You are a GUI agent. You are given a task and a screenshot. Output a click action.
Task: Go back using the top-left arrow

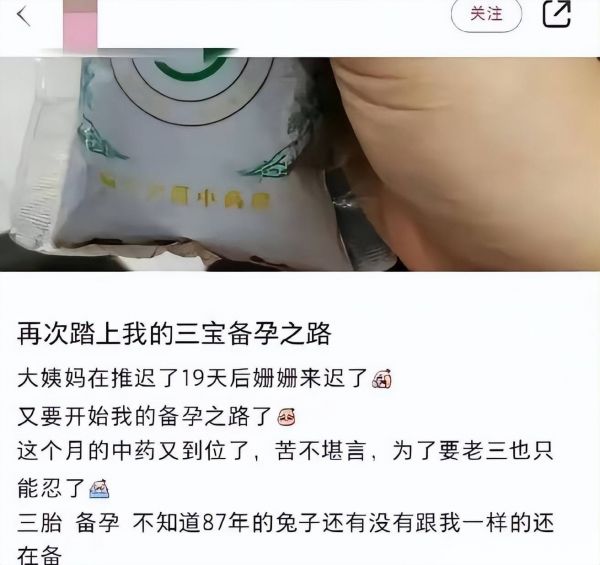click(24, 16)
